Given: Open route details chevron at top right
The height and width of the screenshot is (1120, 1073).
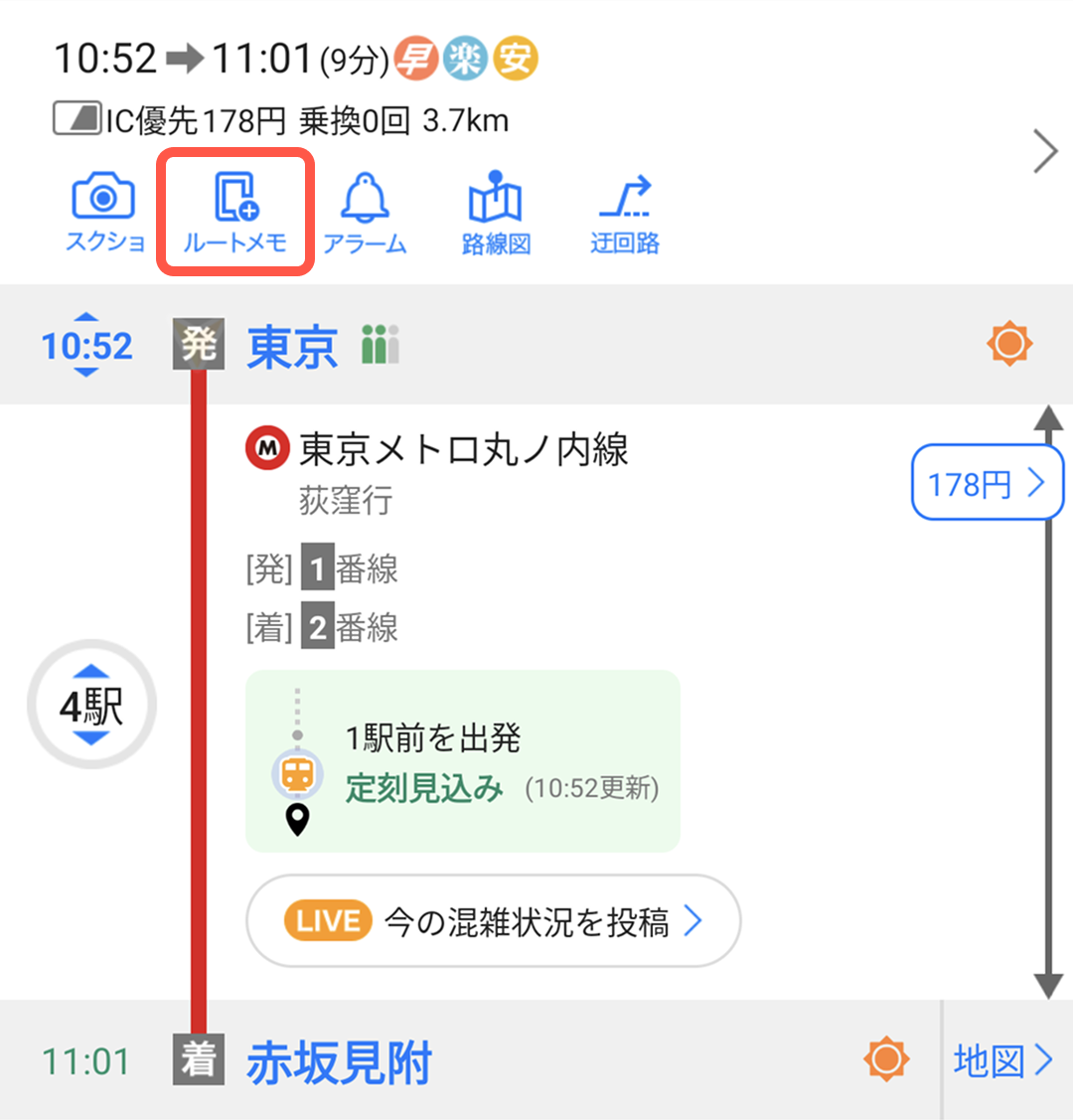Looking at the screenshot, I should pos(1044,153).
